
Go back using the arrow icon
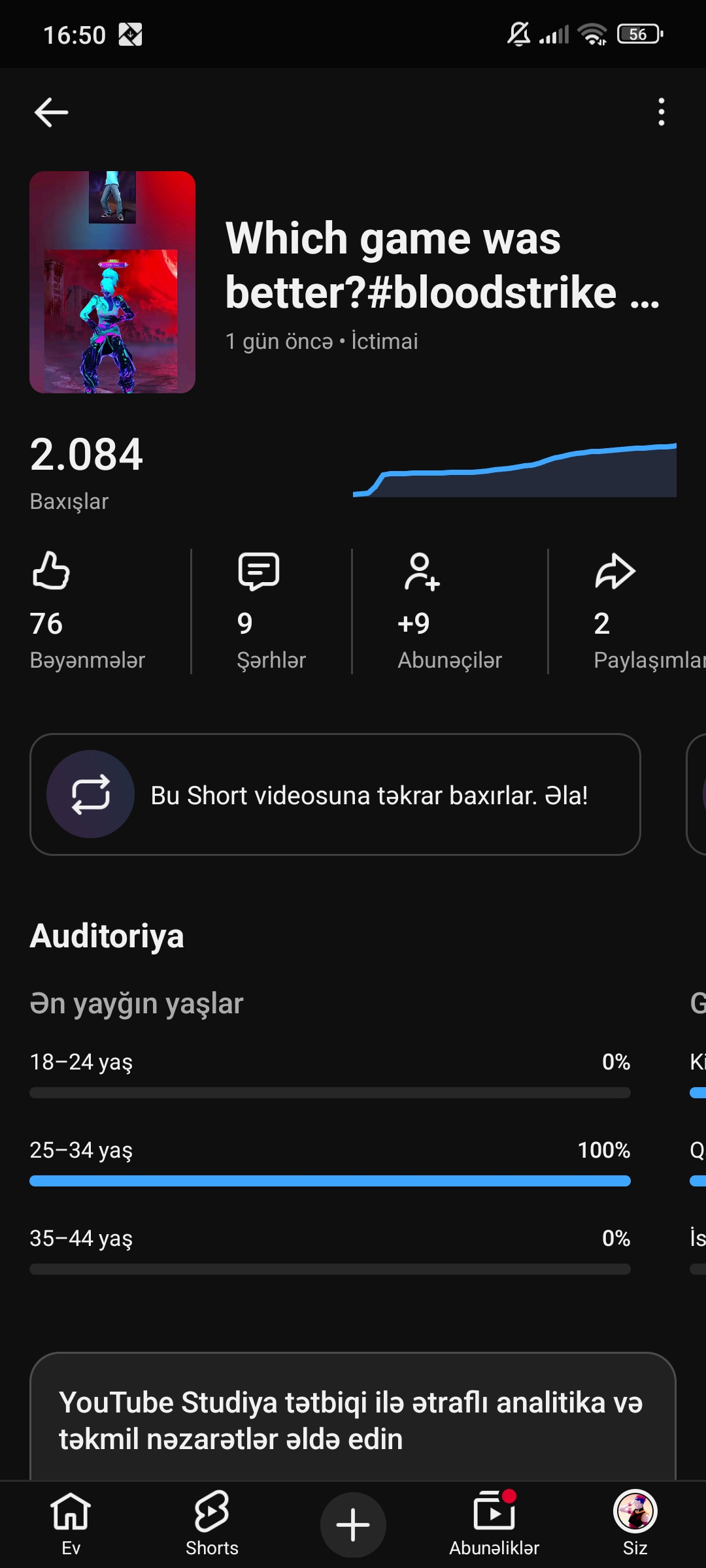click(x=51, y=112)
